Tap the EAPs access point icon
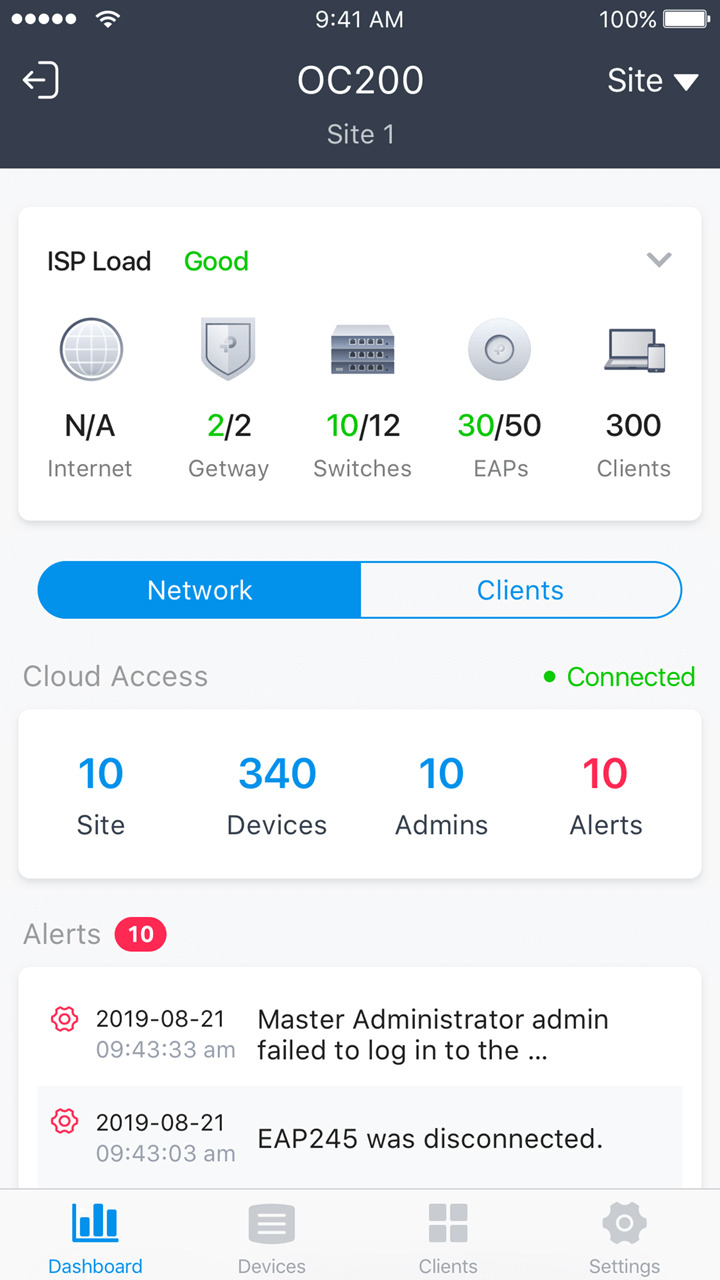This screenshot has height=1280, width=720. pyautogui.click(x=500, y=349)
